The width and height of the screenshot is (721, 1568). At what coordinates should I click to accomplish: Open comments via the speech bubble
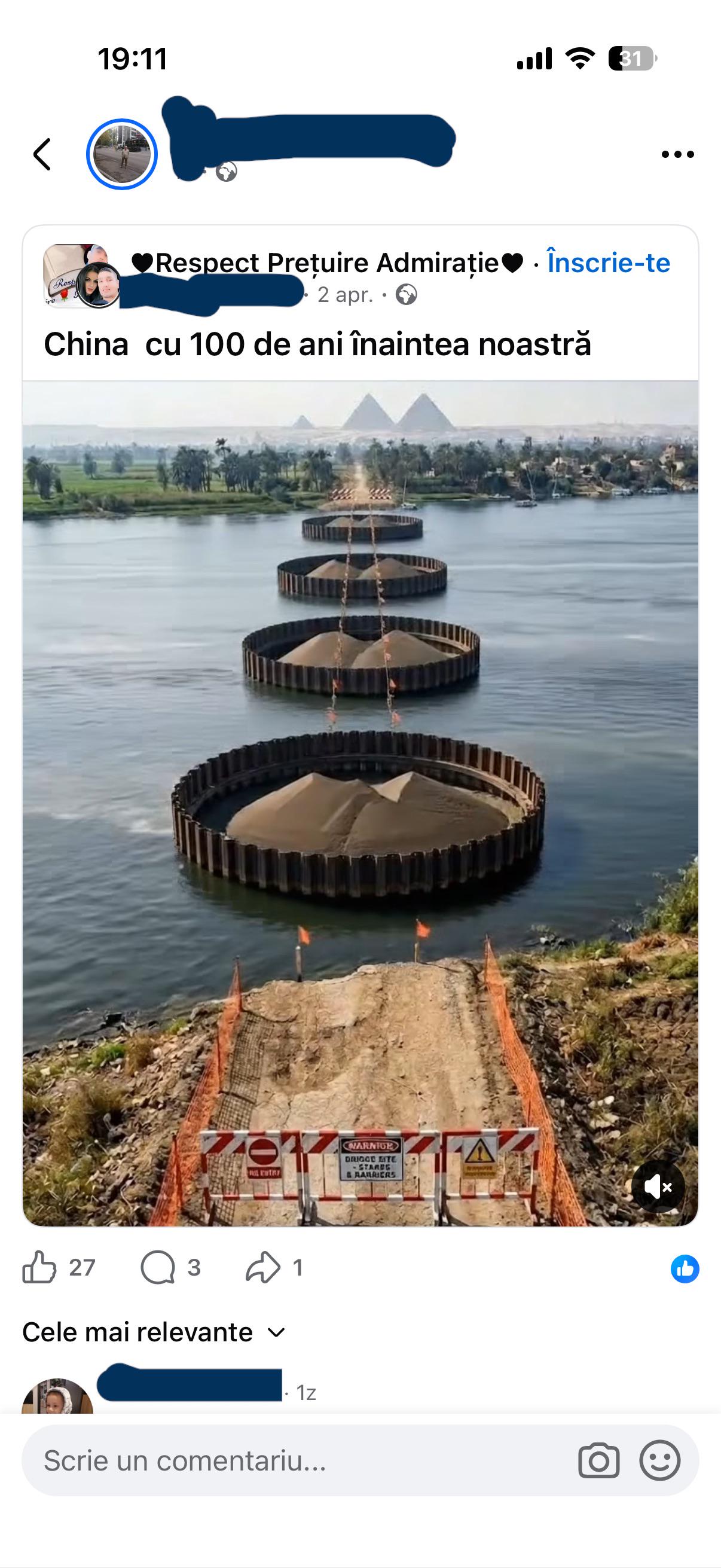[158, 1268]
